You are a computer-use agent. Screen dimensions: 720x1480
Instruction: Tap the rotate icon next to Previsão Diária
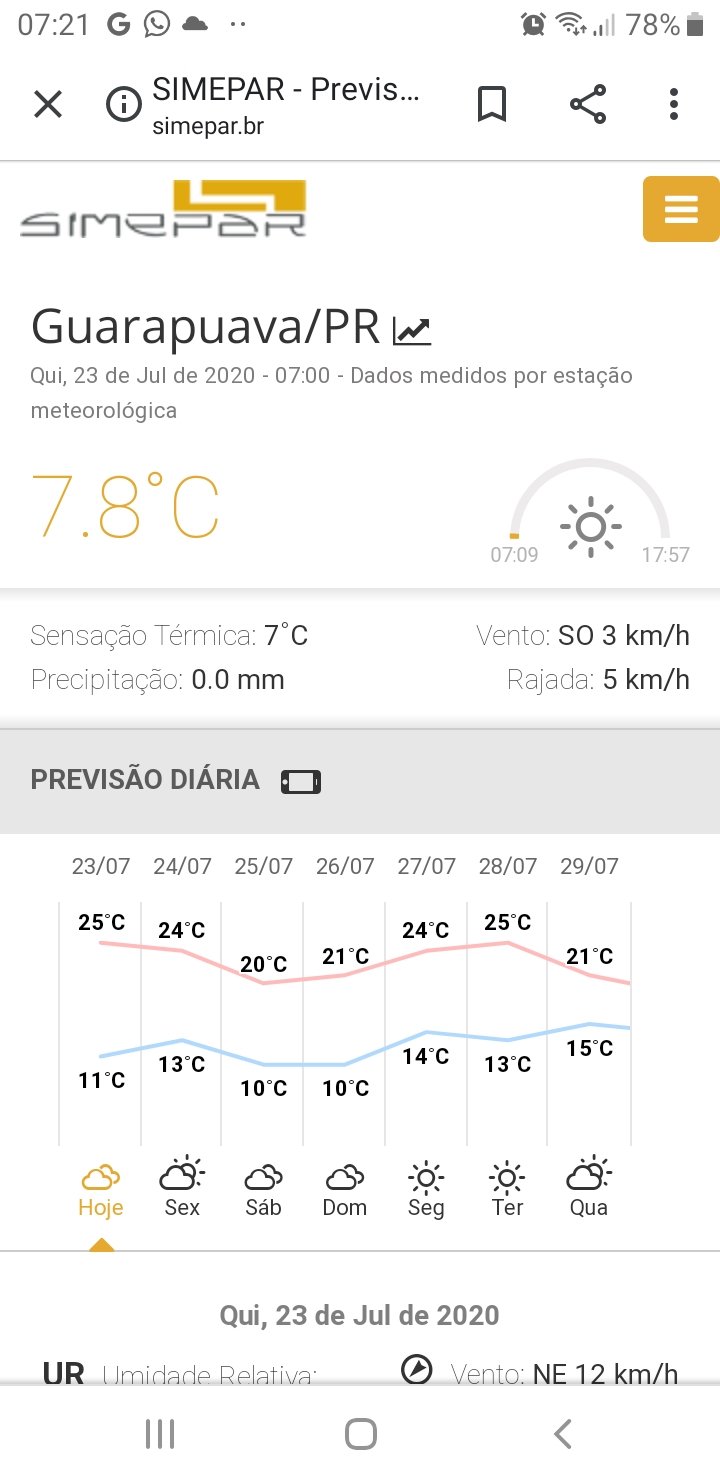click(301, 781)
